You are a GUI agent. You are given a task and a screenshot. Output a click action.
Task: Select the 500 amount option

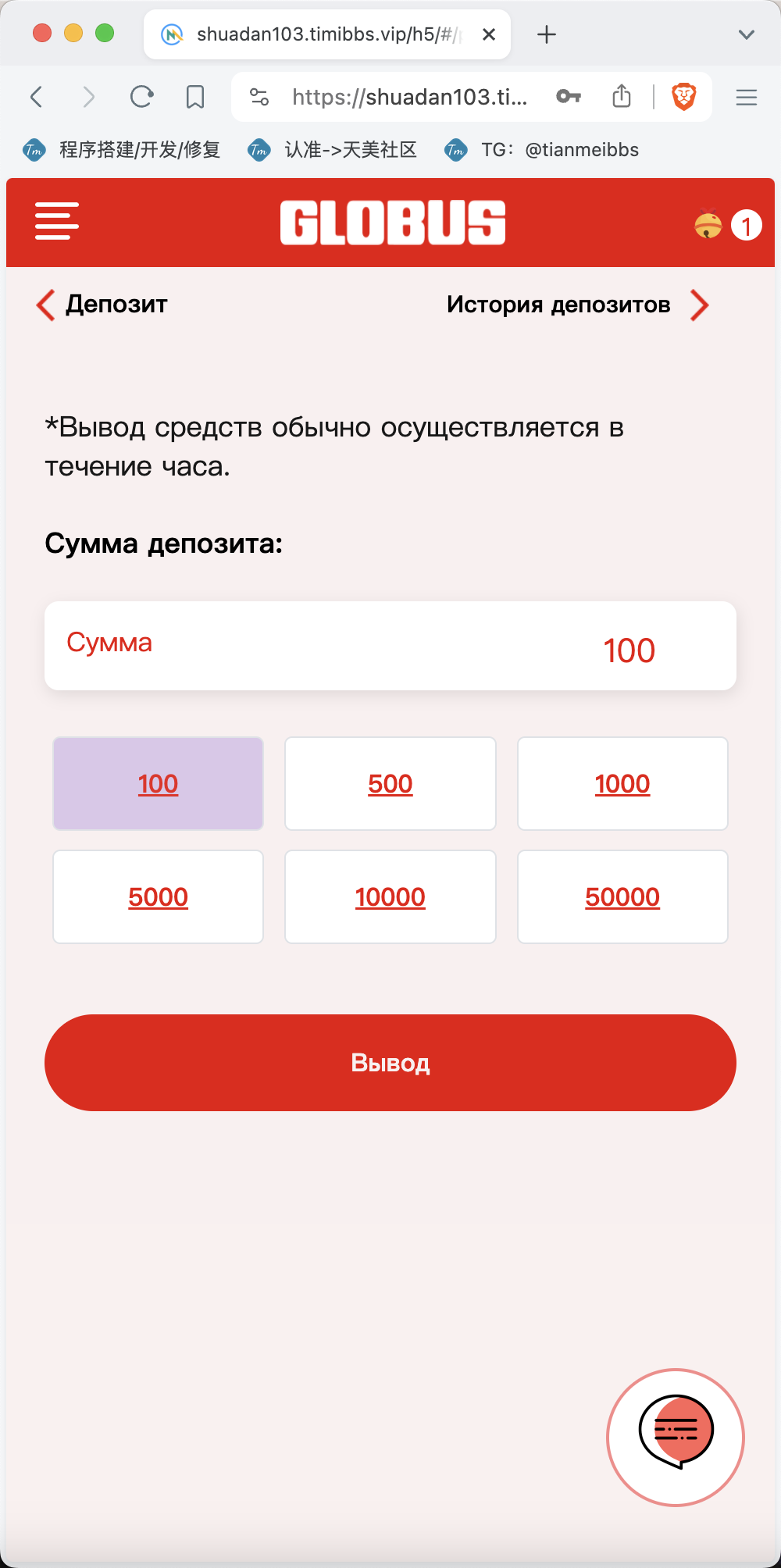[390, 783]
